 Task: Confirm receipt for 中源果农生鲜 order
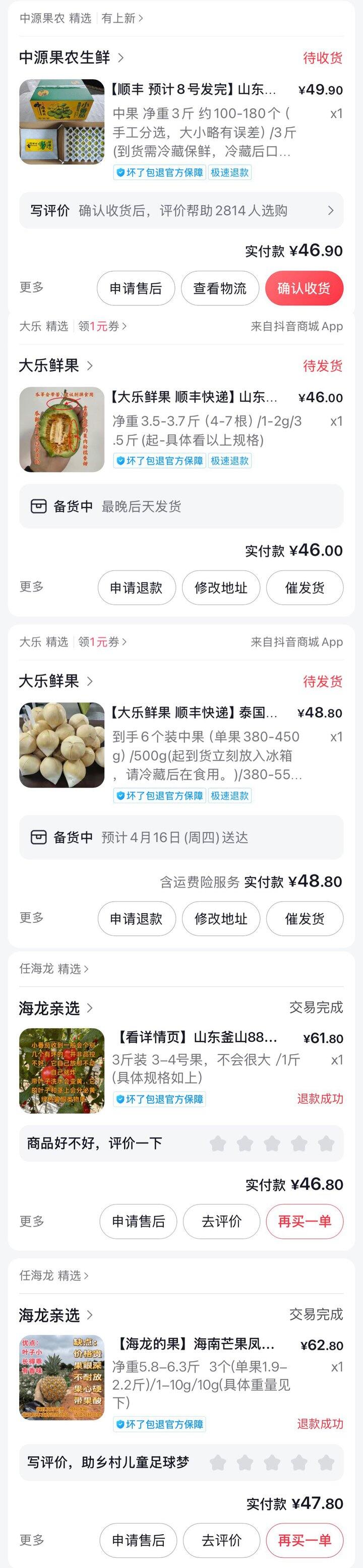[304, 288]
